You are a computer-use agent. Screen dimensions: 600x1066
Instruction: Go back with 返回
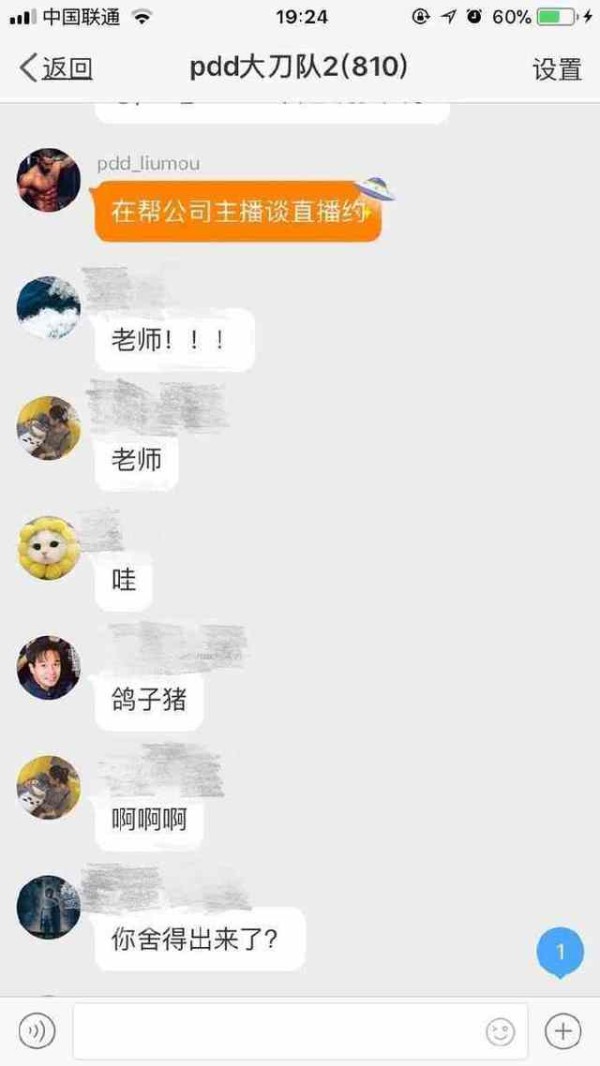pyautogui.click(x=56, y=69)
